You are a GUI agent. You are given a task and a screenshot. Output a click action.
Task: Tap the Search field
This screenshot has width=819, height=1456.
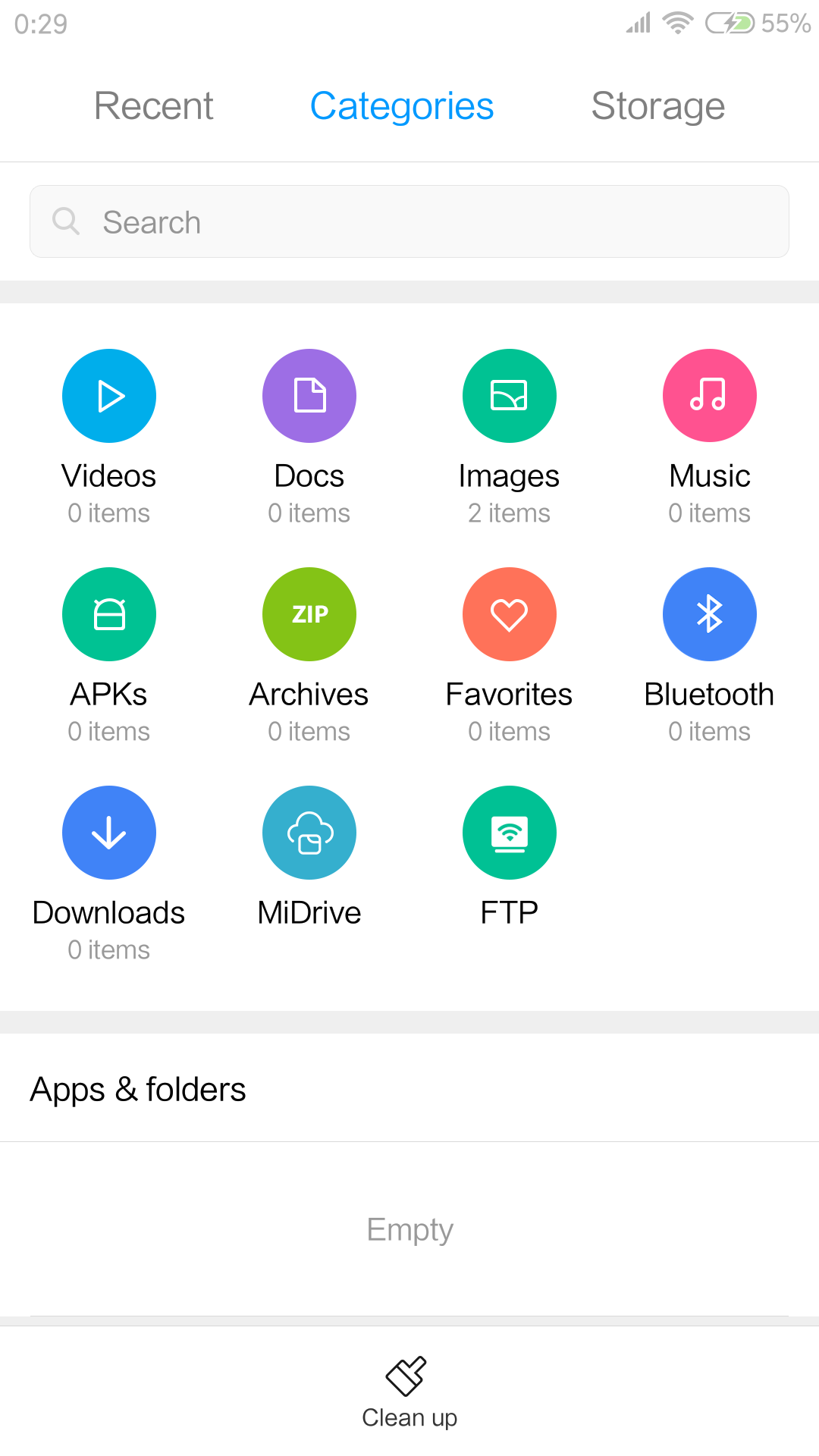coord(409,221)
